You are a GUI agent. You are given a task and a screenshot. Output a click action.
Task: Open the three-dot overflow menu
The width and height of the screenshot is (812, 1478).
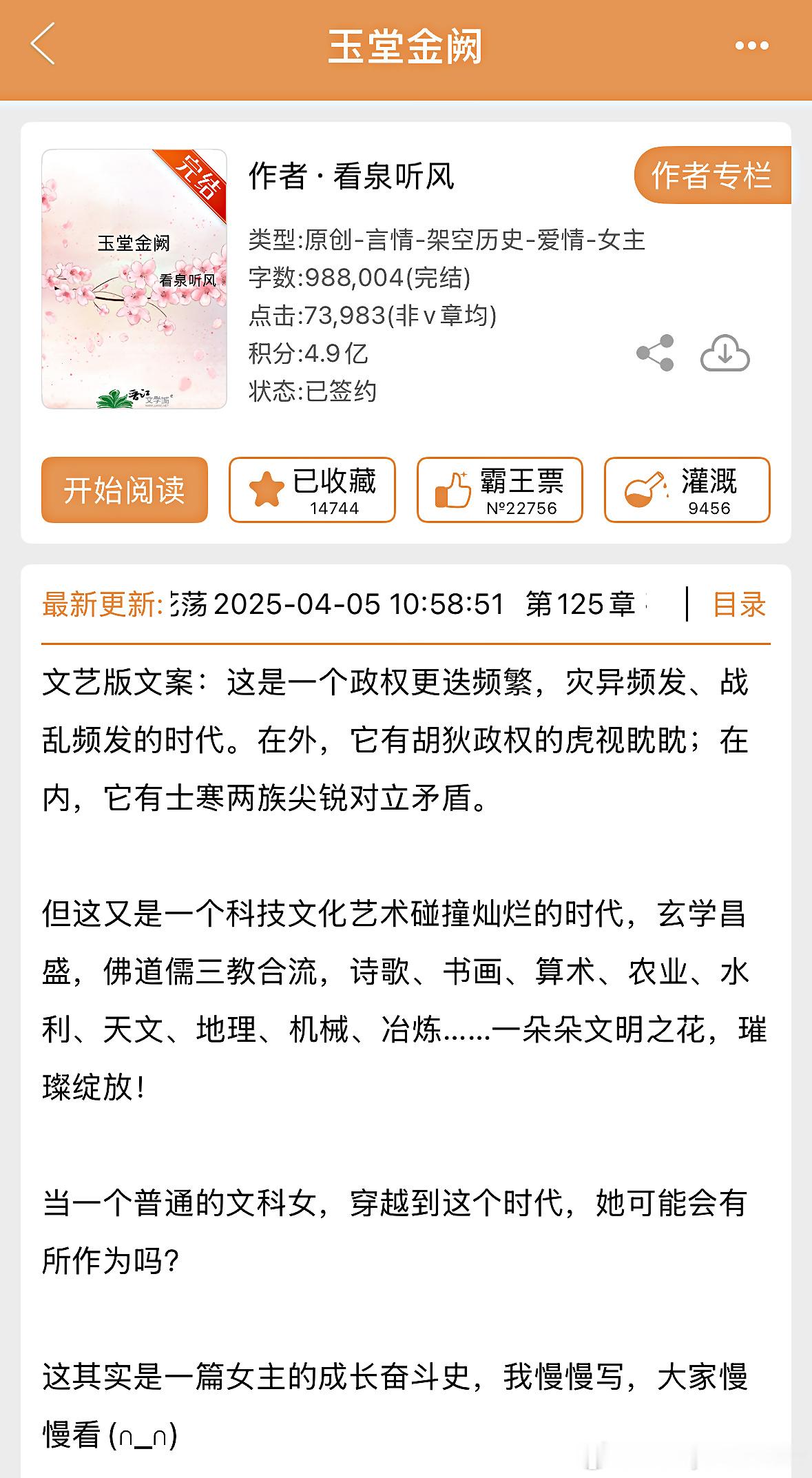pyautogui.click(x=751, y=46)
